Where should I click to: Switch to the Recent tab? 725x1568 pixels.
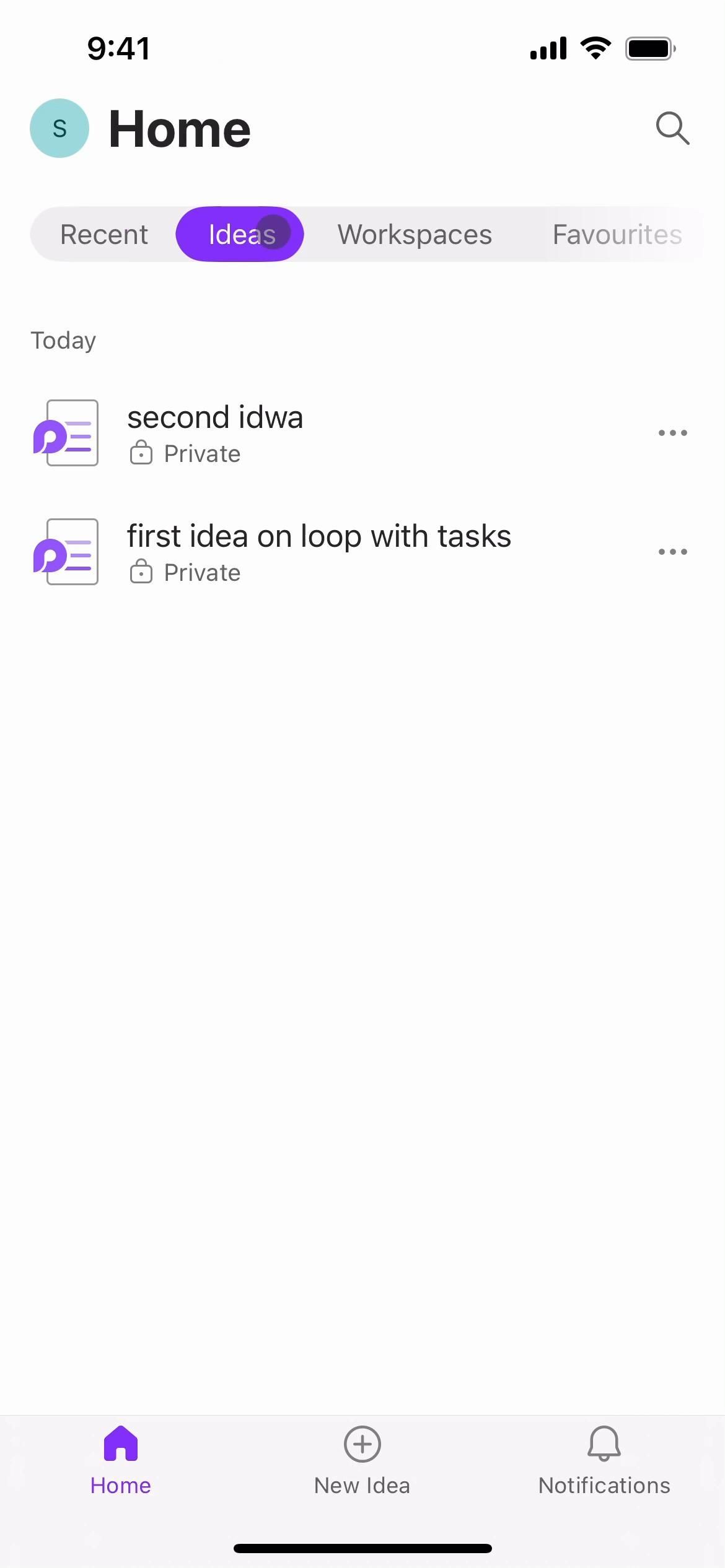103,235
